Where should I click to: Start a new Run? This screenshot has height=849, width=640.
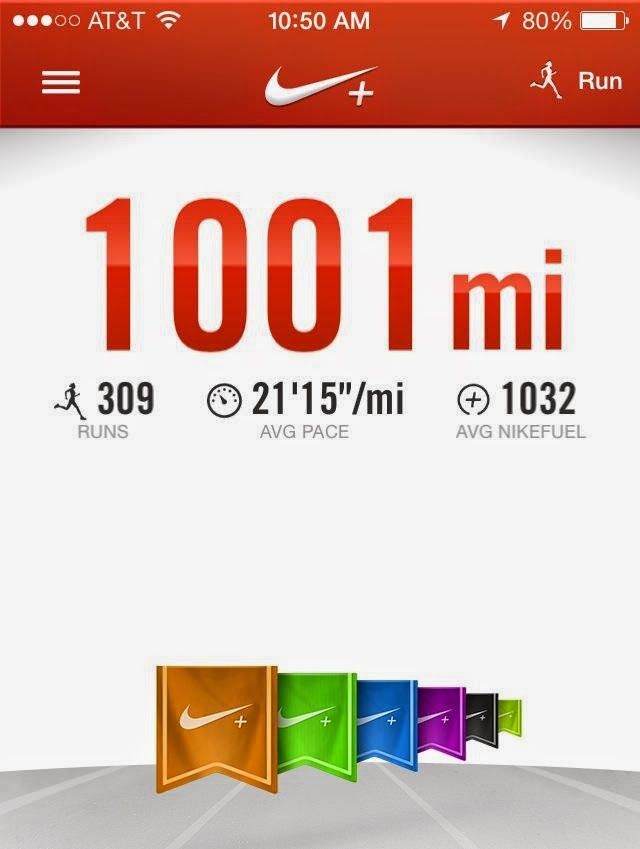[577, 81]
